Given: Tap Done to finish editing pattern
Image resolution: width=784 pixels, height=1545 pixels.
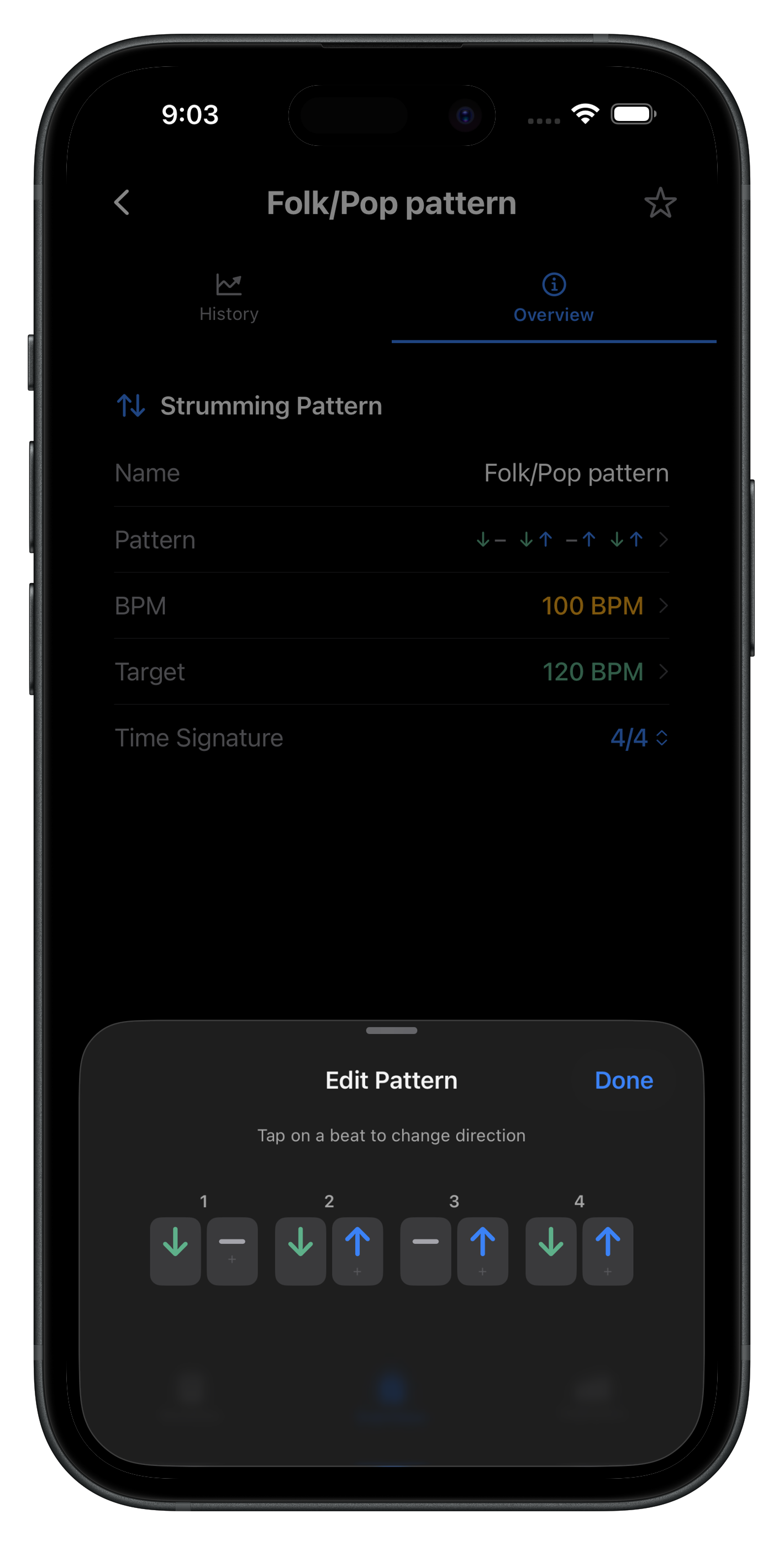Looking at the screenshot, I should tap(623, 1080).
